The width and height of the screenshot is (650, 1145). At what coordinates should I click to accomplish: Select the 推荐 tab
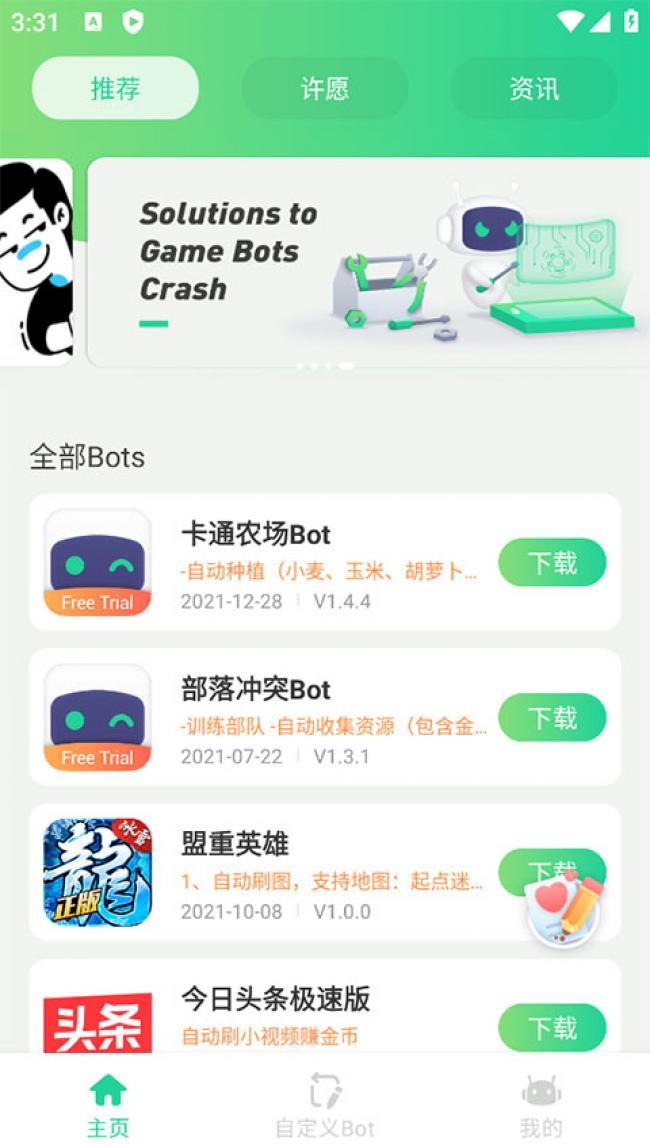coord(115,89)
